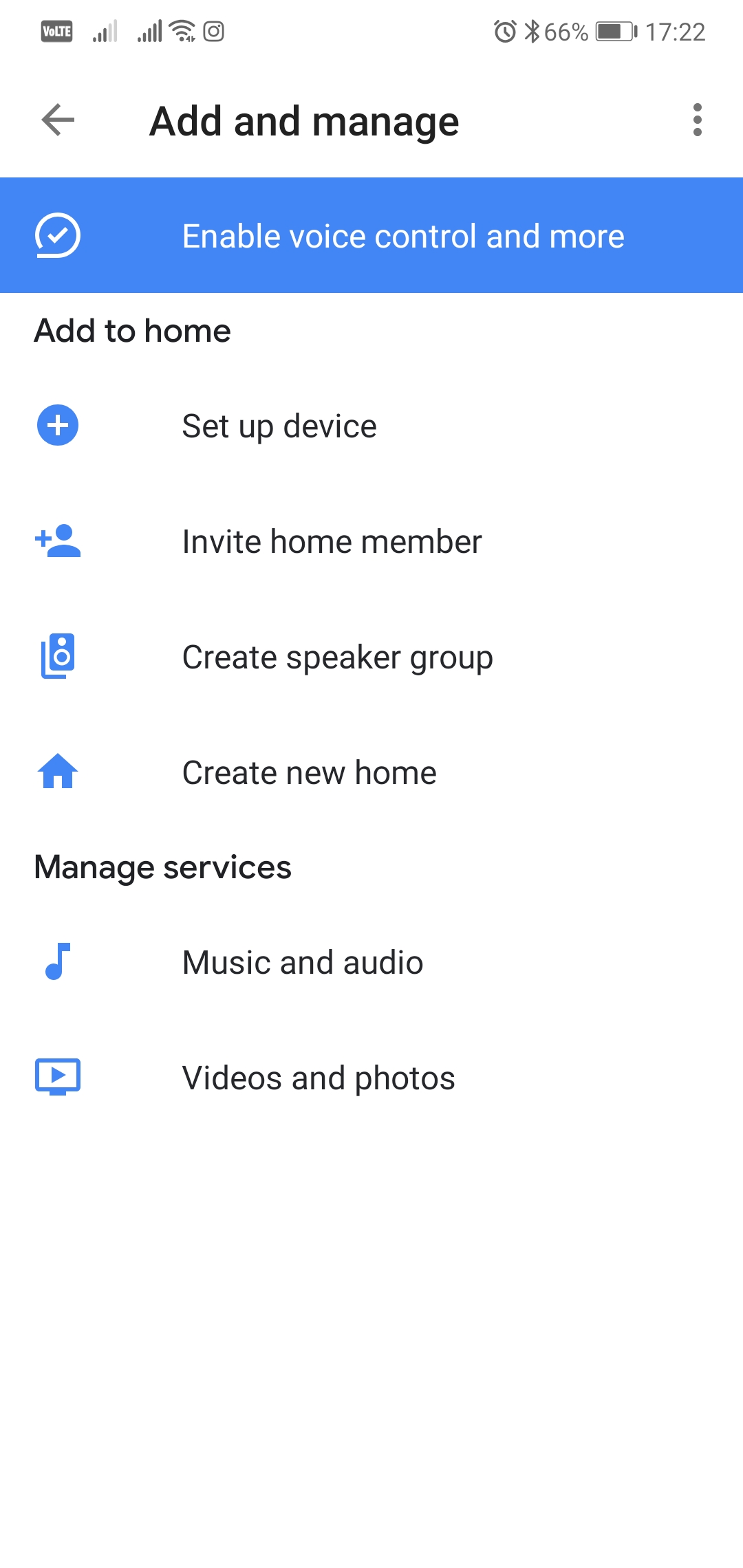Open Invite home member
This screenshot has height=1568, width=743.
(371, 541)
